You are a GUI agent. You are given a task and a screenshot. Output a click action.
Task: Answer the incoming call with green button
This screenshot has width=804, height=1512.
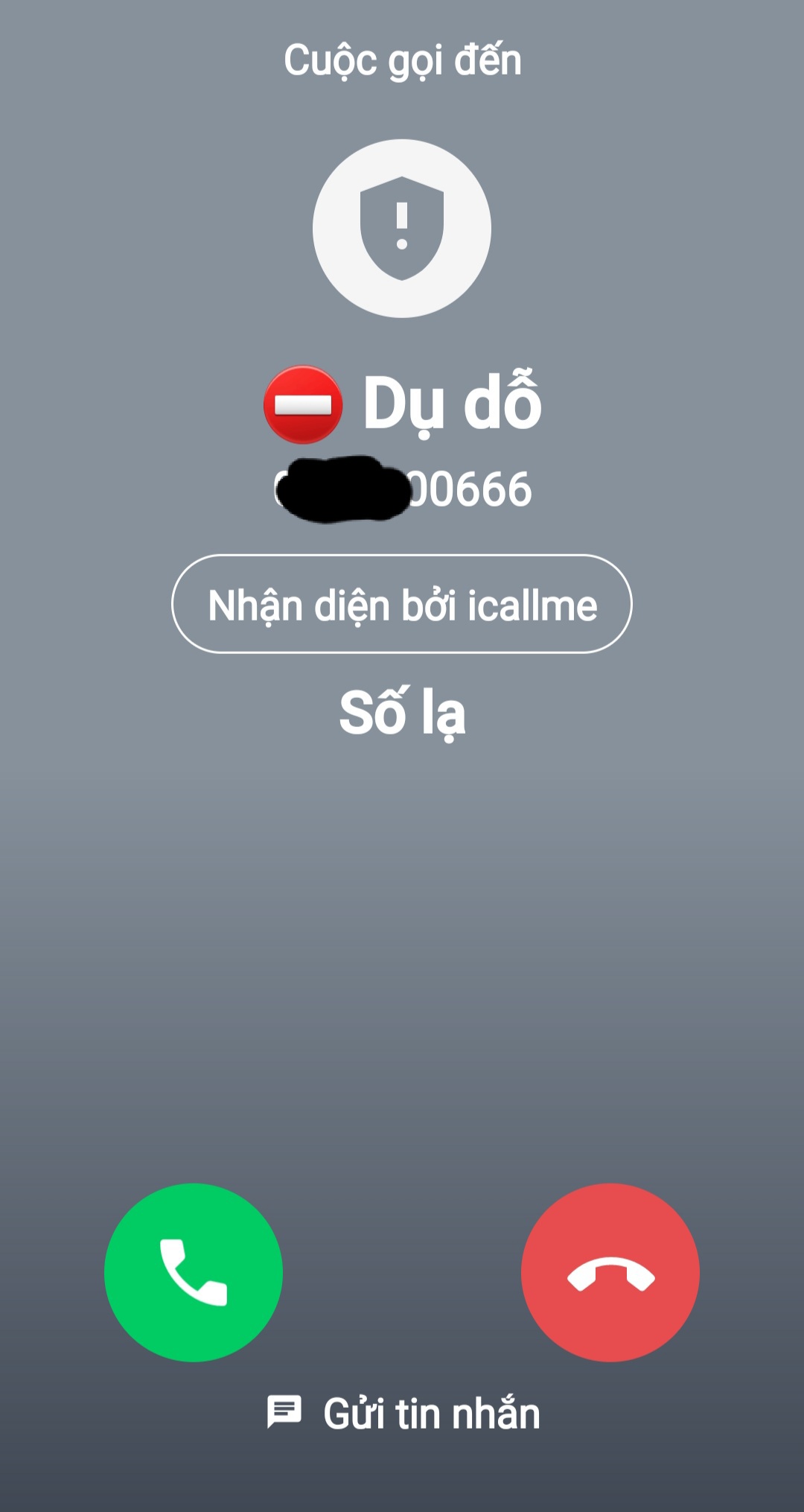point(194,1272)
